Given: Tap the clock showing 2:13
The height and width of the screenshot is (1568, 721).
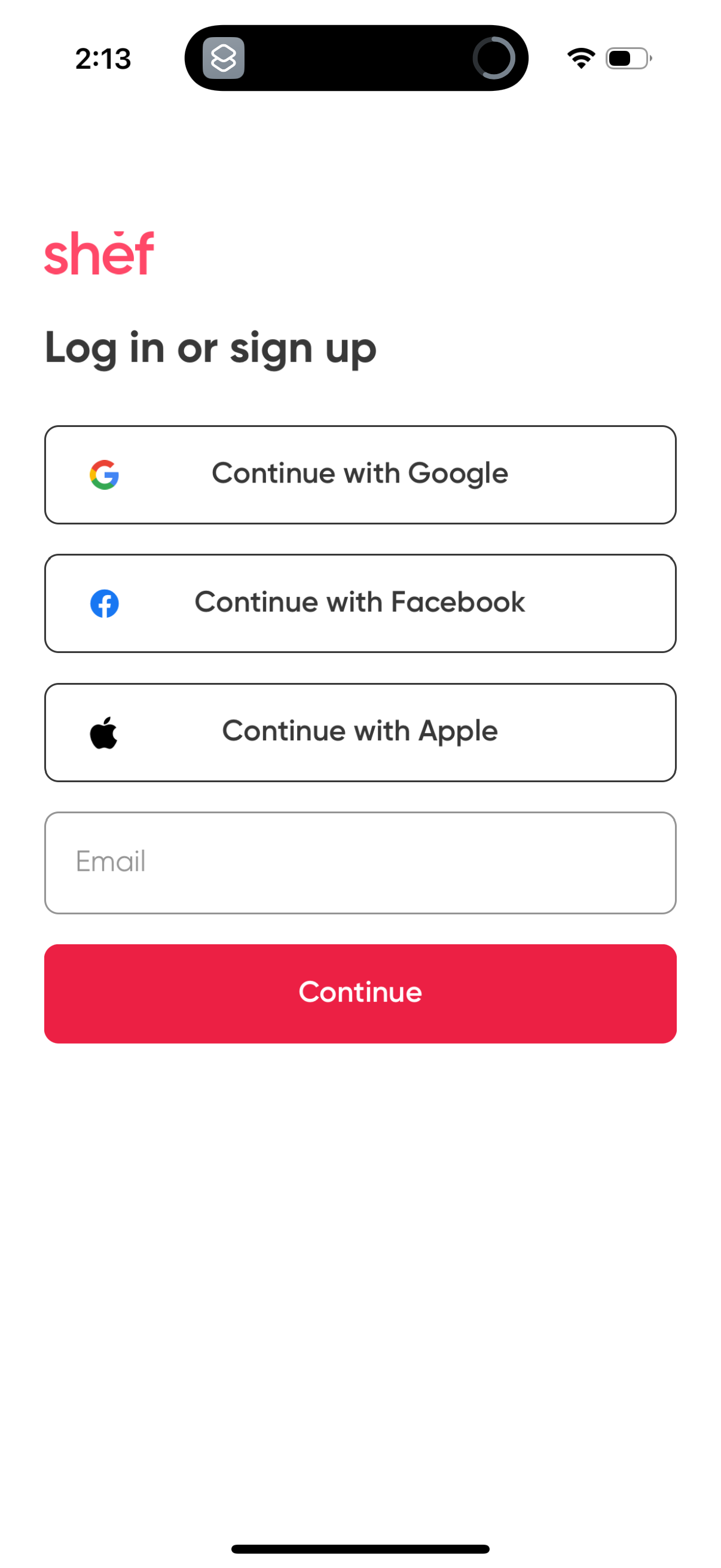Looking at the screenshot, I should pyautogui.click(x=103, y=58).
